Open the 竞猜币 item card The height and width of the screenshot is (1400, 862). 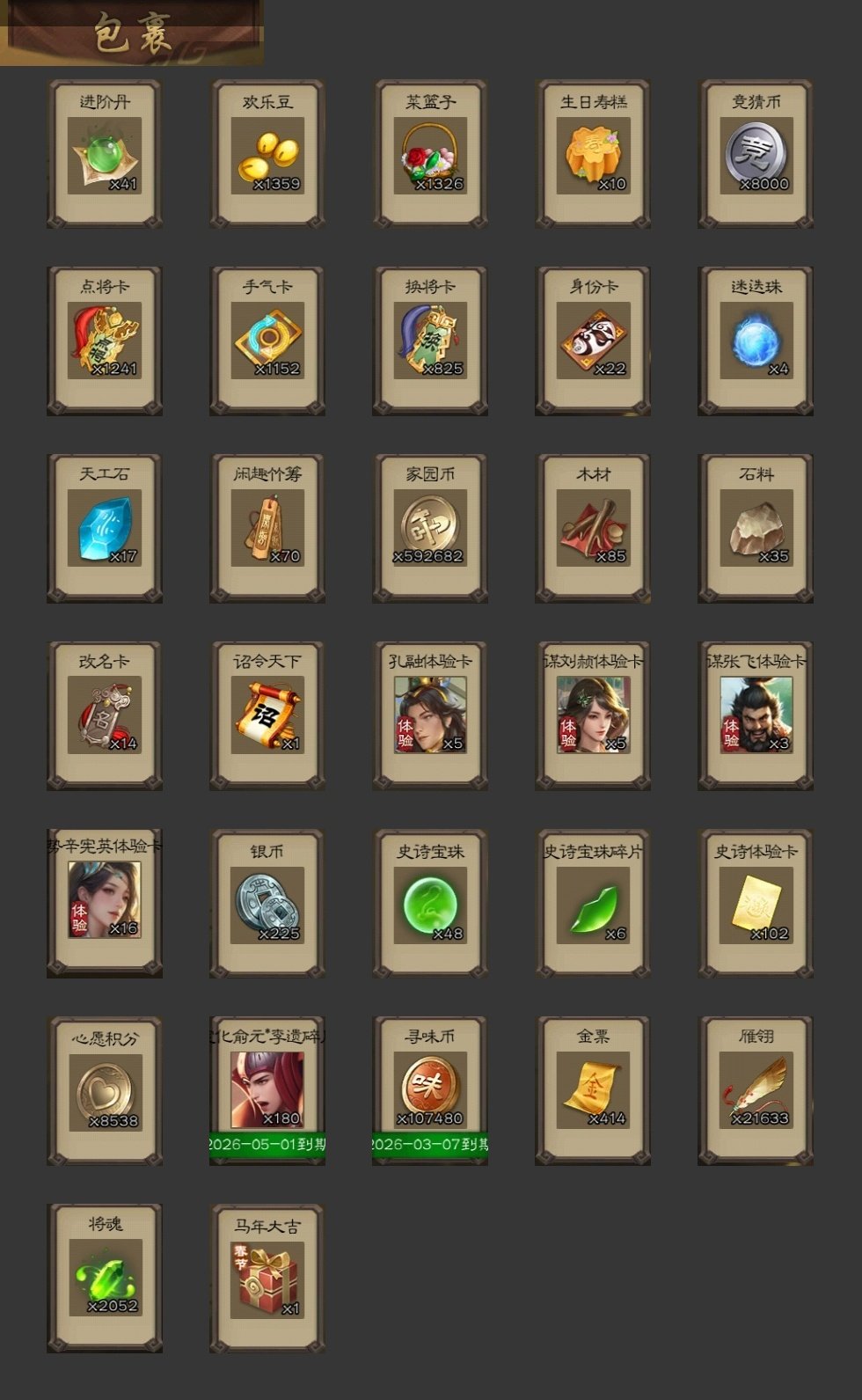click(756, 155)
